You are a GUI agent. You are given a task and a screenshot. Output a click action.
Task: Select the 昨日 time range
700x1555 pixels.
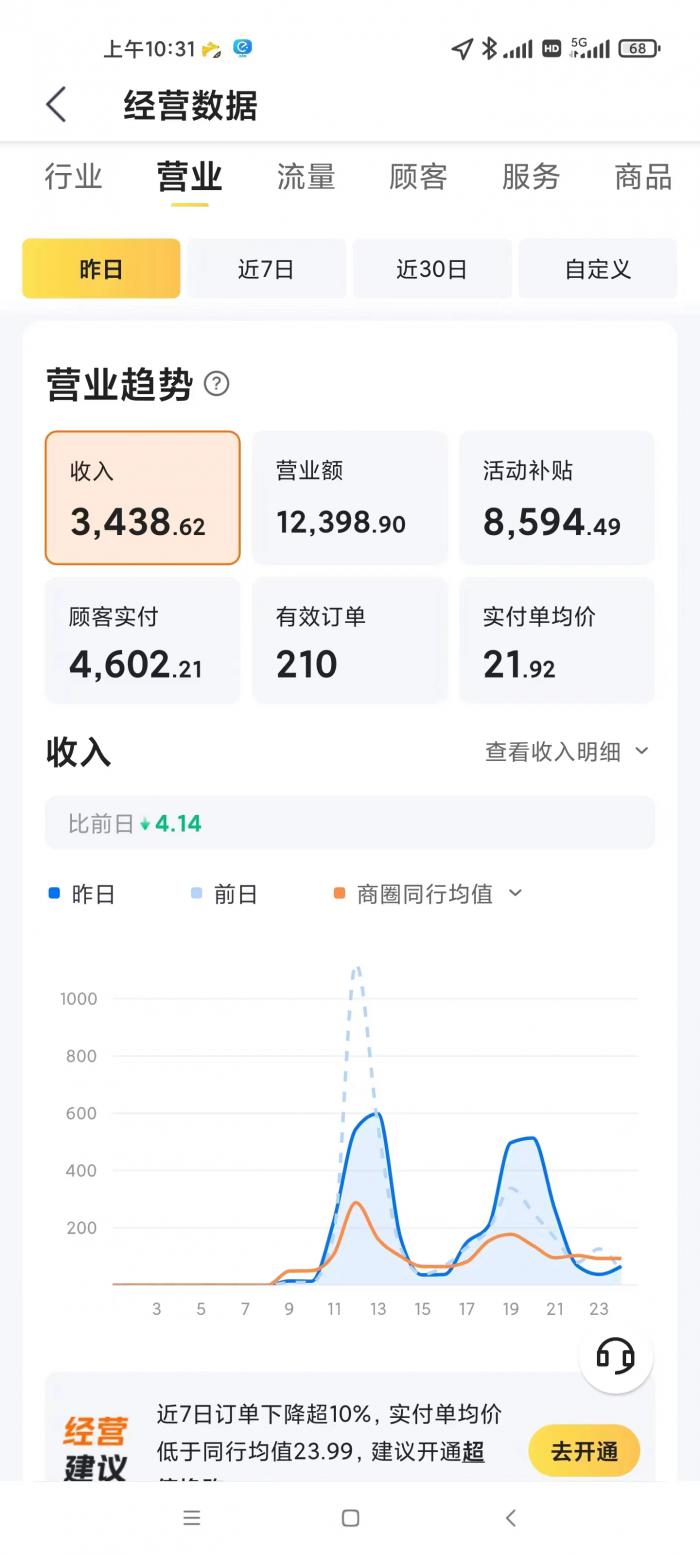pos(101,268)
